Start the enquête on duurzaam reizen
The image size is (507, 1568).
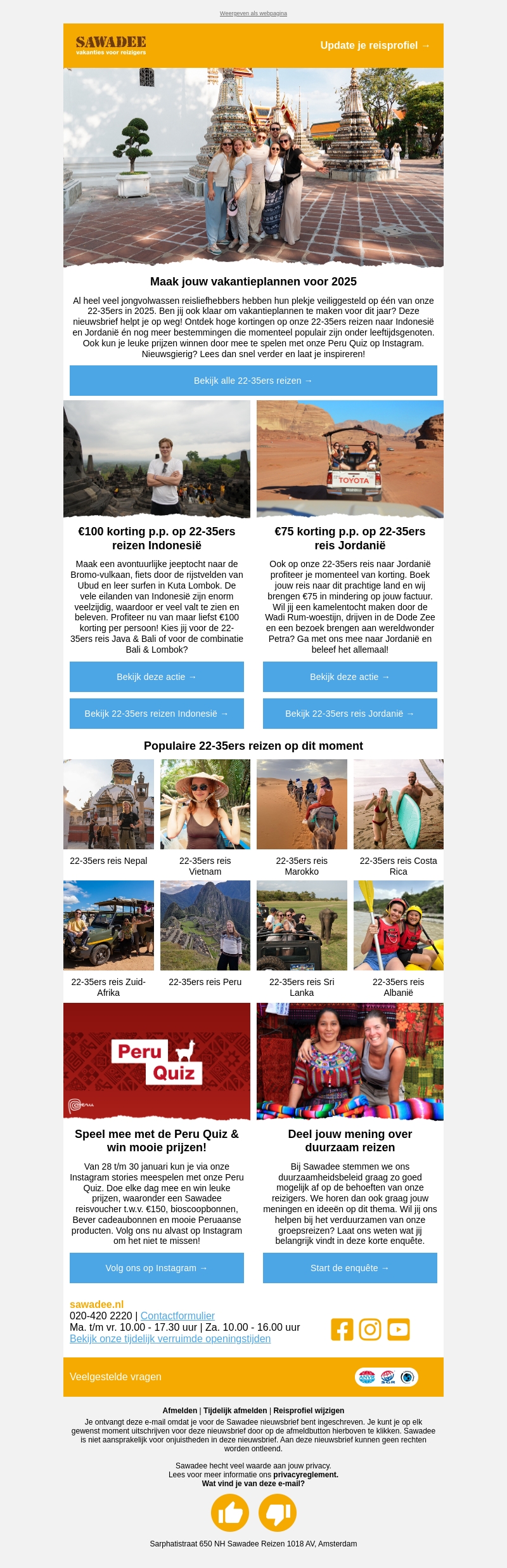(x=350, y=1268)
